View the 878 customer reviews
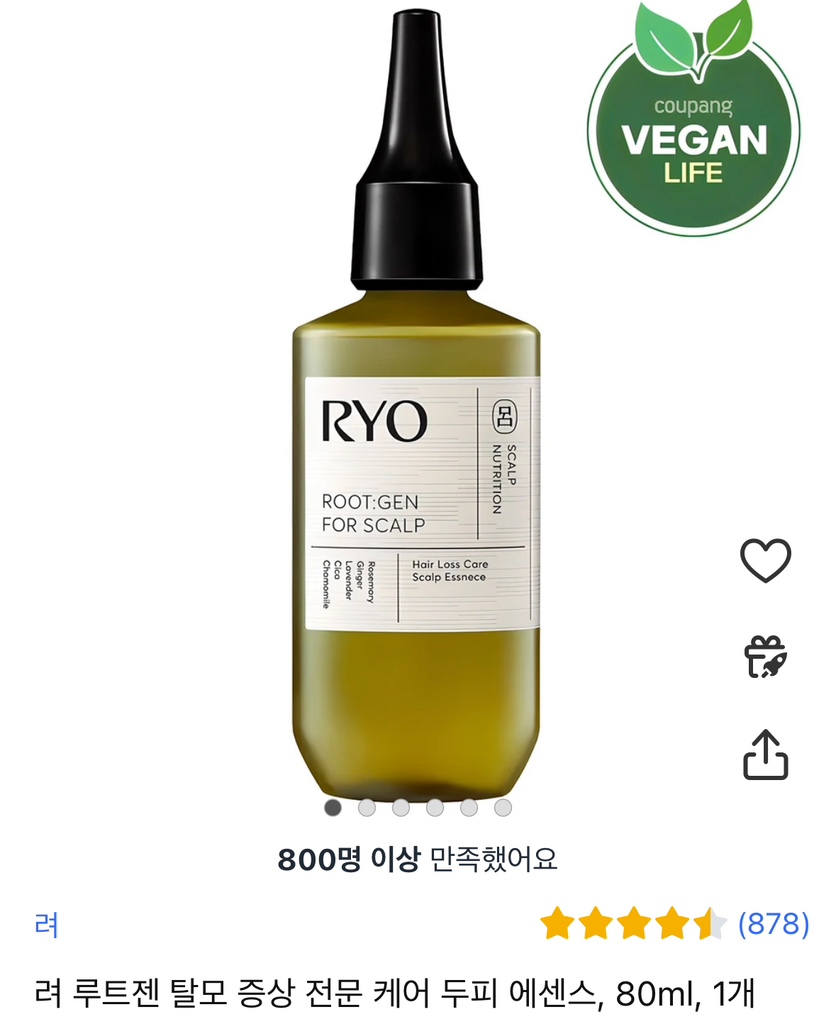The image size is (836, 1024). tap(772, 924)
